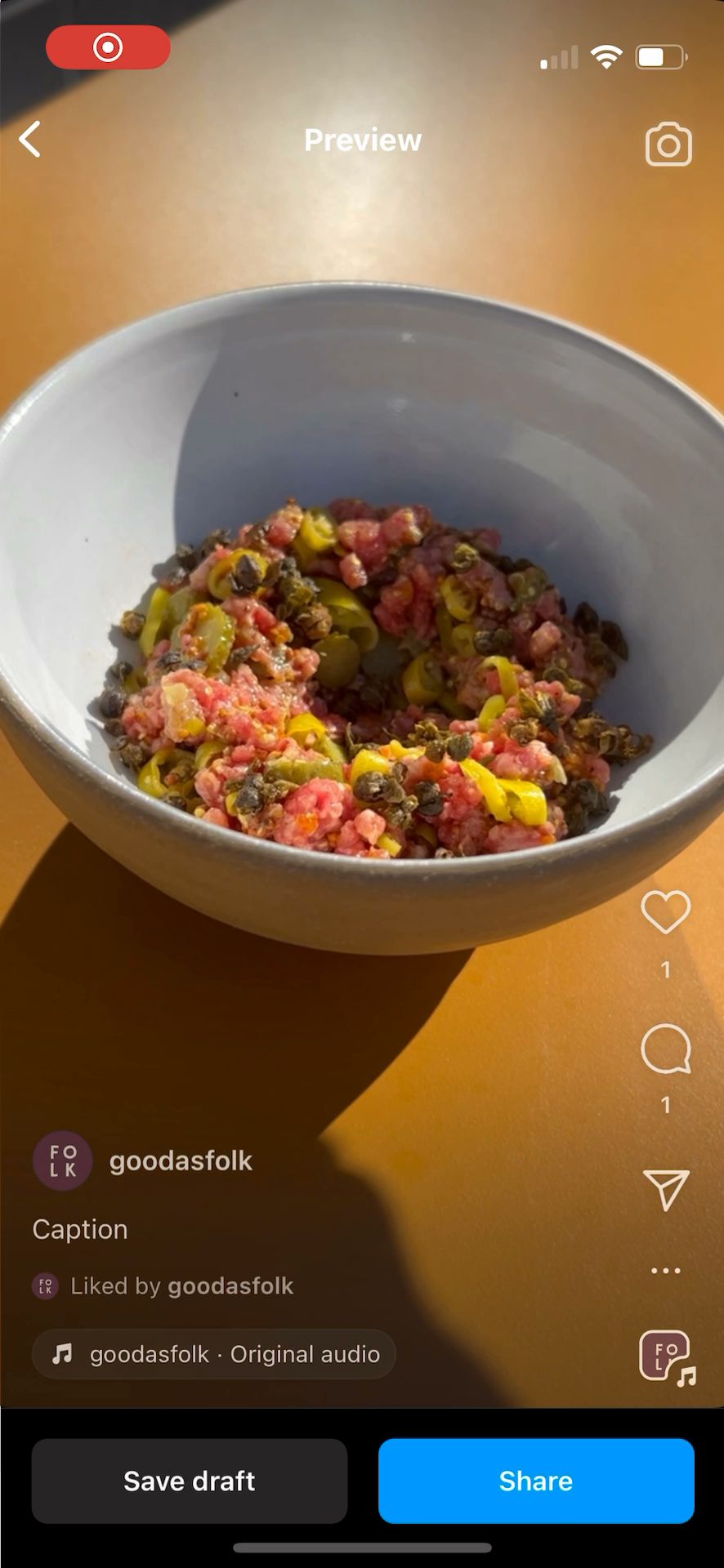Open the goodasfolk profile avatar
724x1568 pixels.
click(x=62, y=1160)
